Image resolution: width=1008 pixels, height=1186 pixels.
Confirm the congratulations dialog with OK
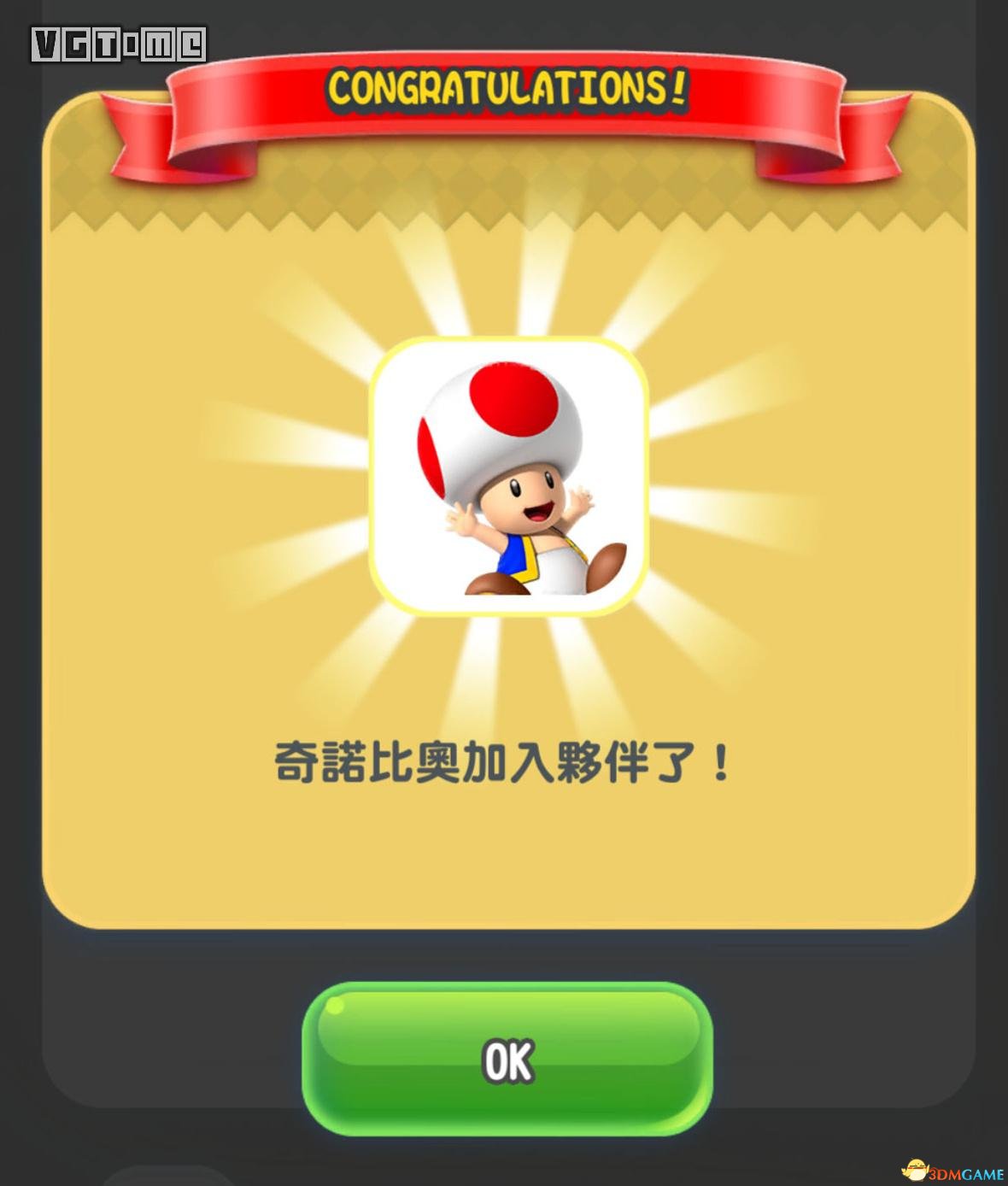(507, 1060)
